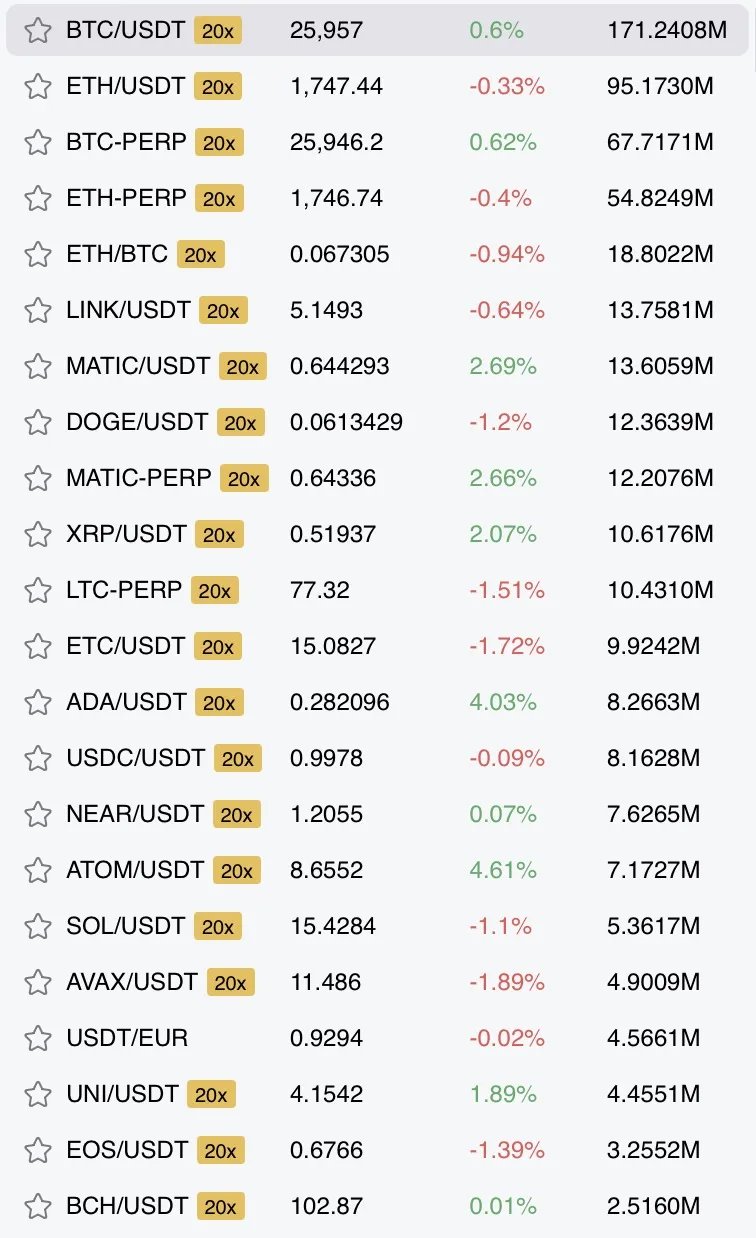Star the BTC-PERP contract
The image size is (756, 1238).
pyautogui.click(x=38, y=143)
